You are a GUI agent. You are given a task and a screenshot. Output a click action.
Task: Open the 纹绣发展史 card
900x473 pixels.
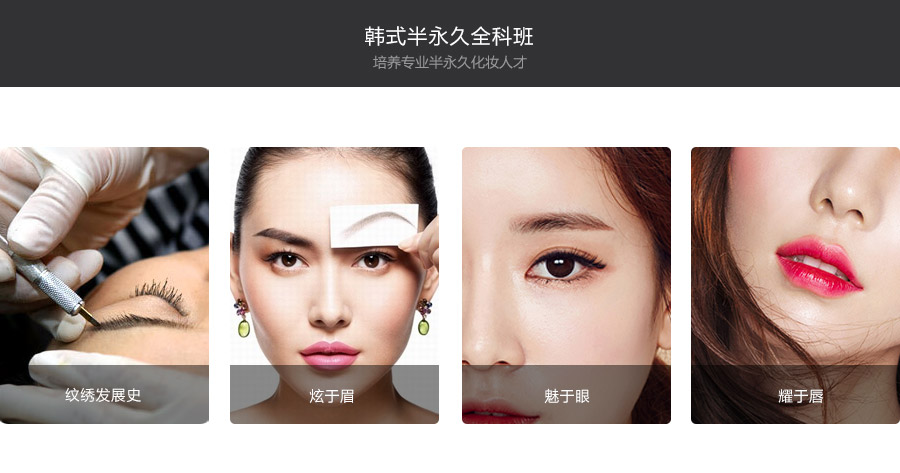104,285
